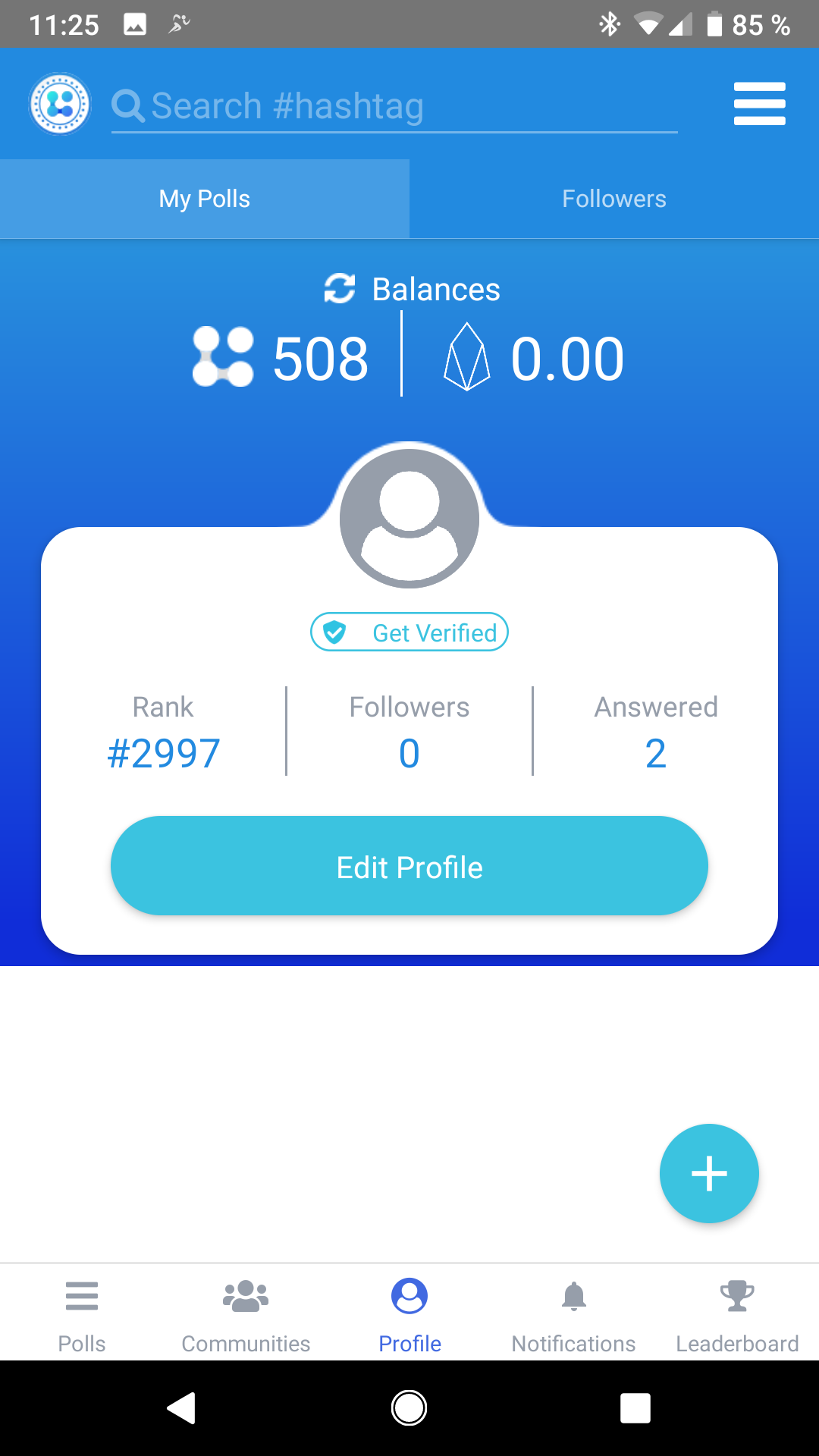819x1456 pixels.
Task: Tap the profile avatar picture
Action: point(409,519)
